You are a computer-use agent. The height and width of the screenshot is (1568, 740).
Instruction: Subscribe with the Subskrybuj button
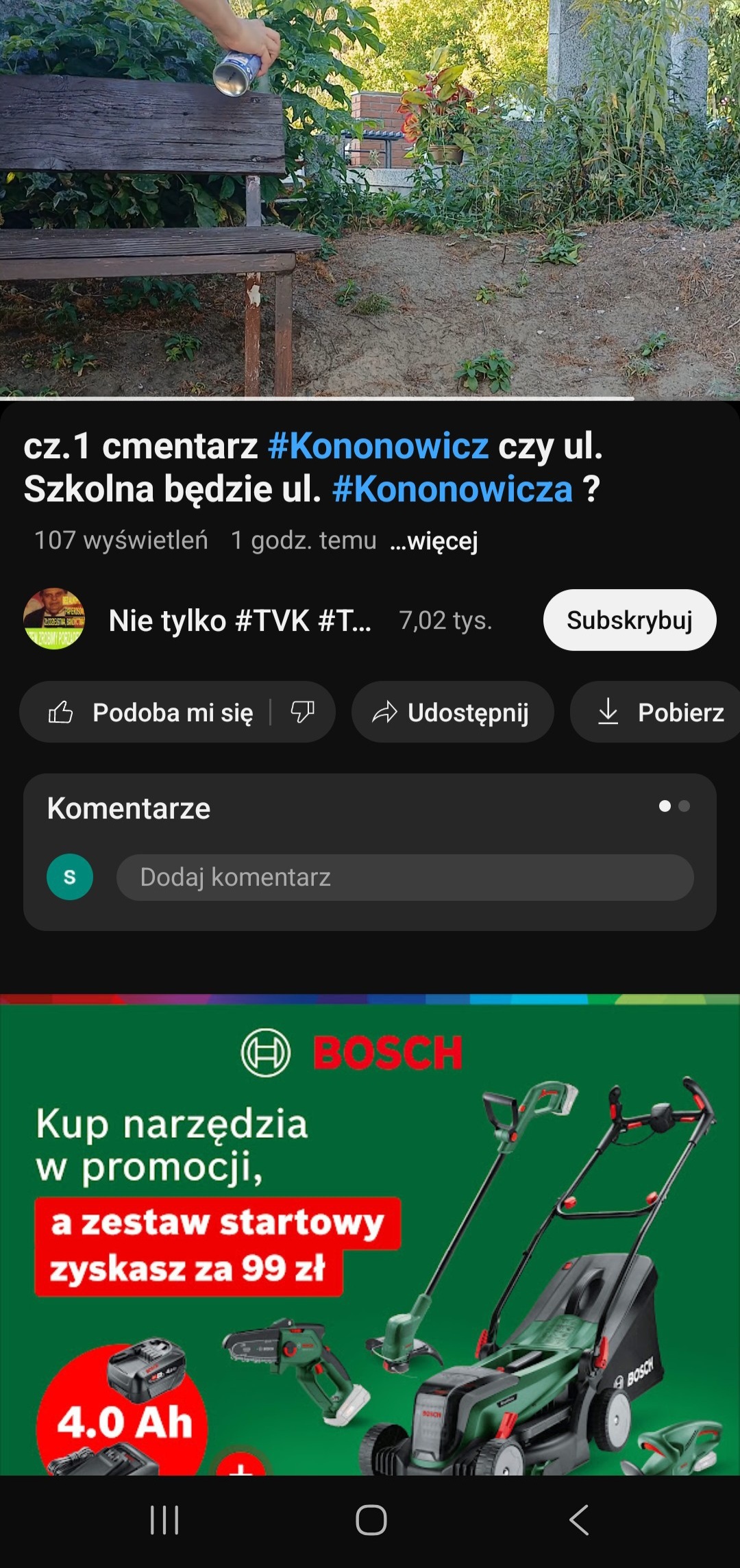(629, 620)
